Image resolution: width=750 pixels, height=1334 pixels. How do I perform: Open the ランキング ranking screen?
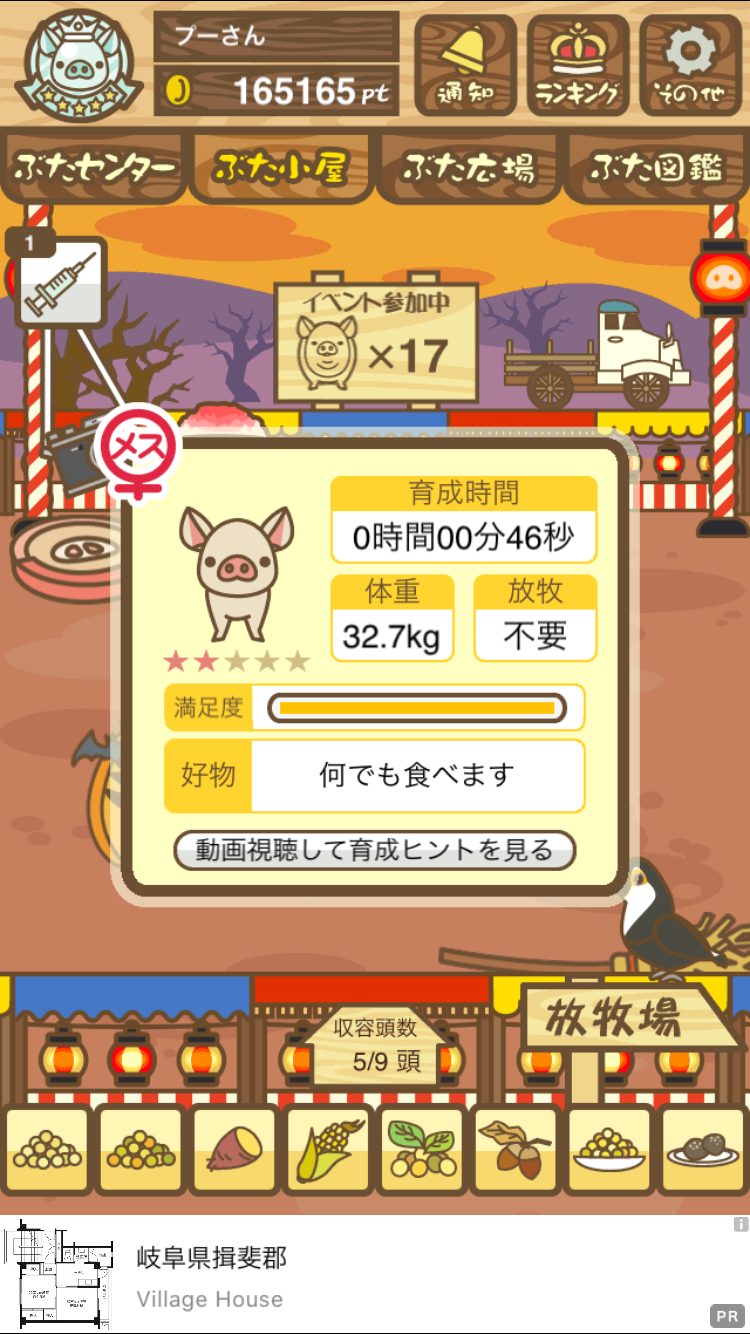578,65
